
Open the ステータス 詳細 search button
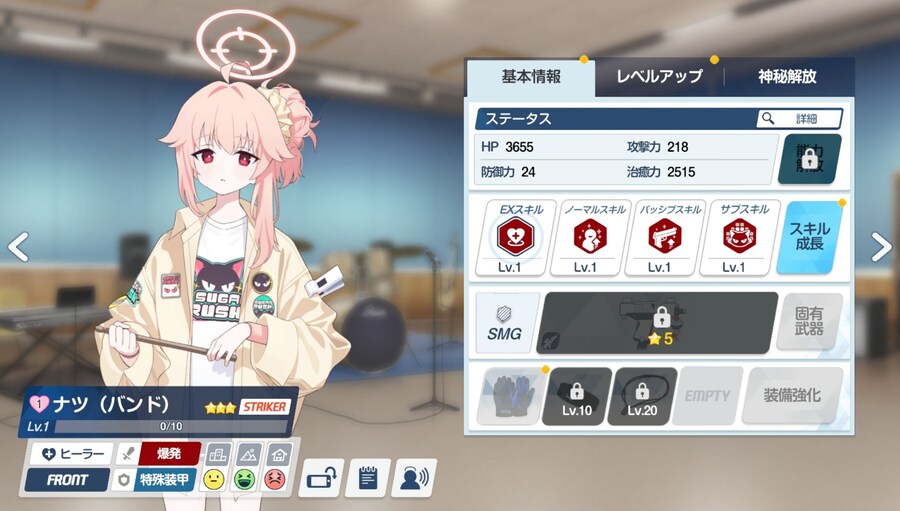(799, 118)
